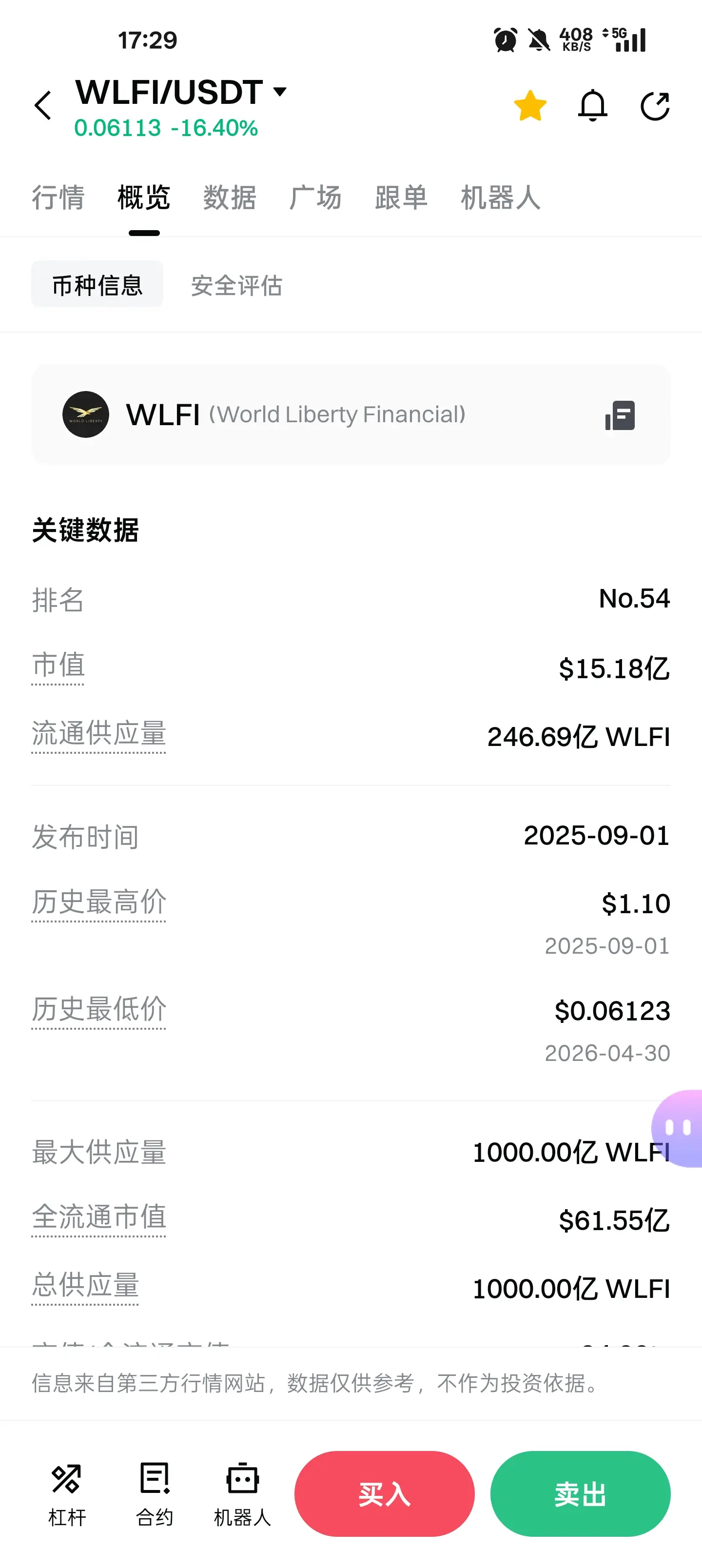Switch to the 安全评估 section

tap(237, 285)
